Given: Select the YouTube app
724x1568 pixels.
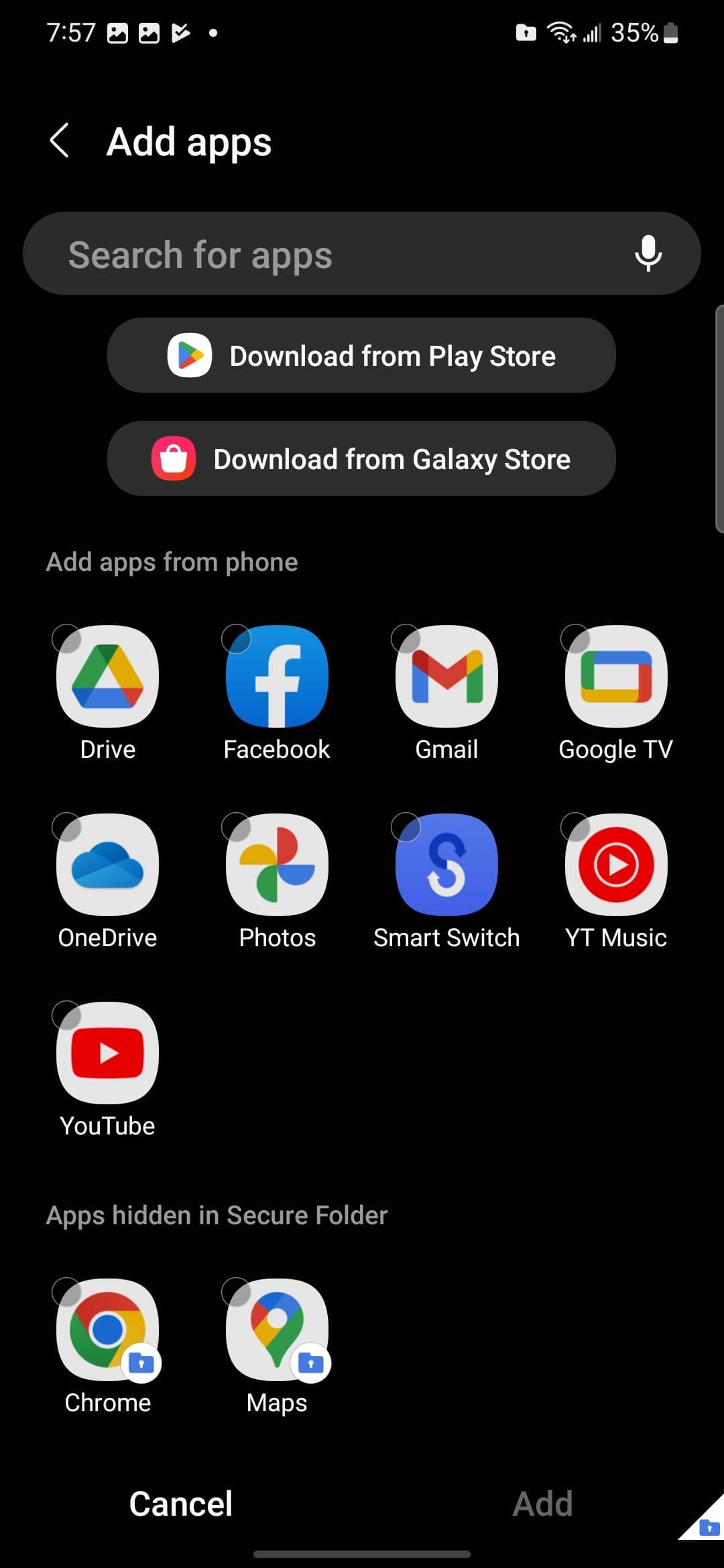Looking at the screenshot, I should tap(107, 1053).
